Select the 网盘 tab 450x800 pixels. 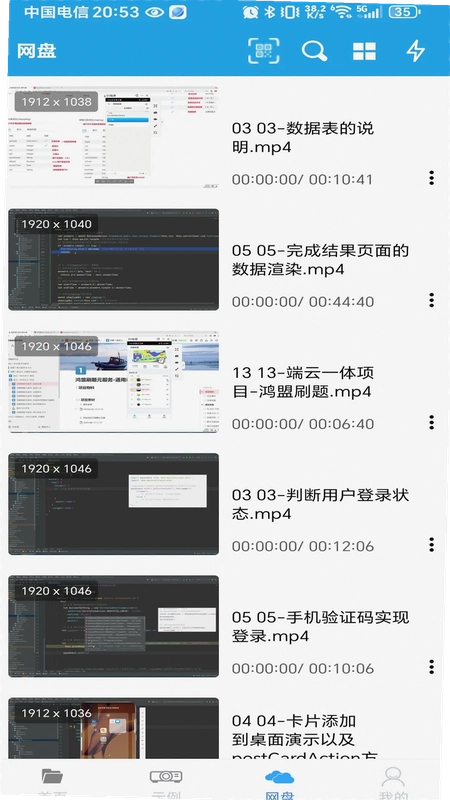[x=280, y=783]
